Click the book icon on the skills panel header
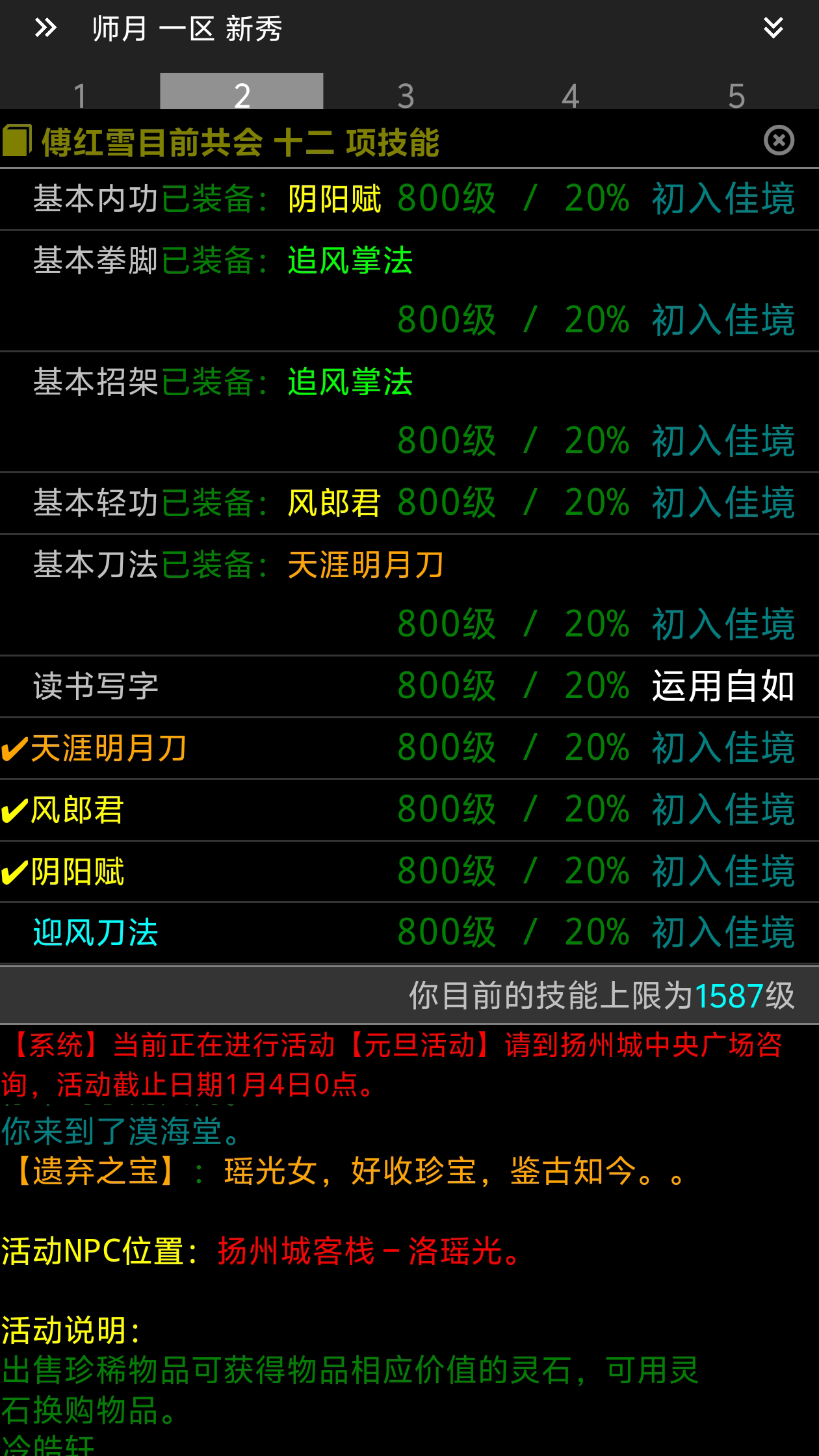The width and height of the screenshot is (819, 1456). [17, 139]
